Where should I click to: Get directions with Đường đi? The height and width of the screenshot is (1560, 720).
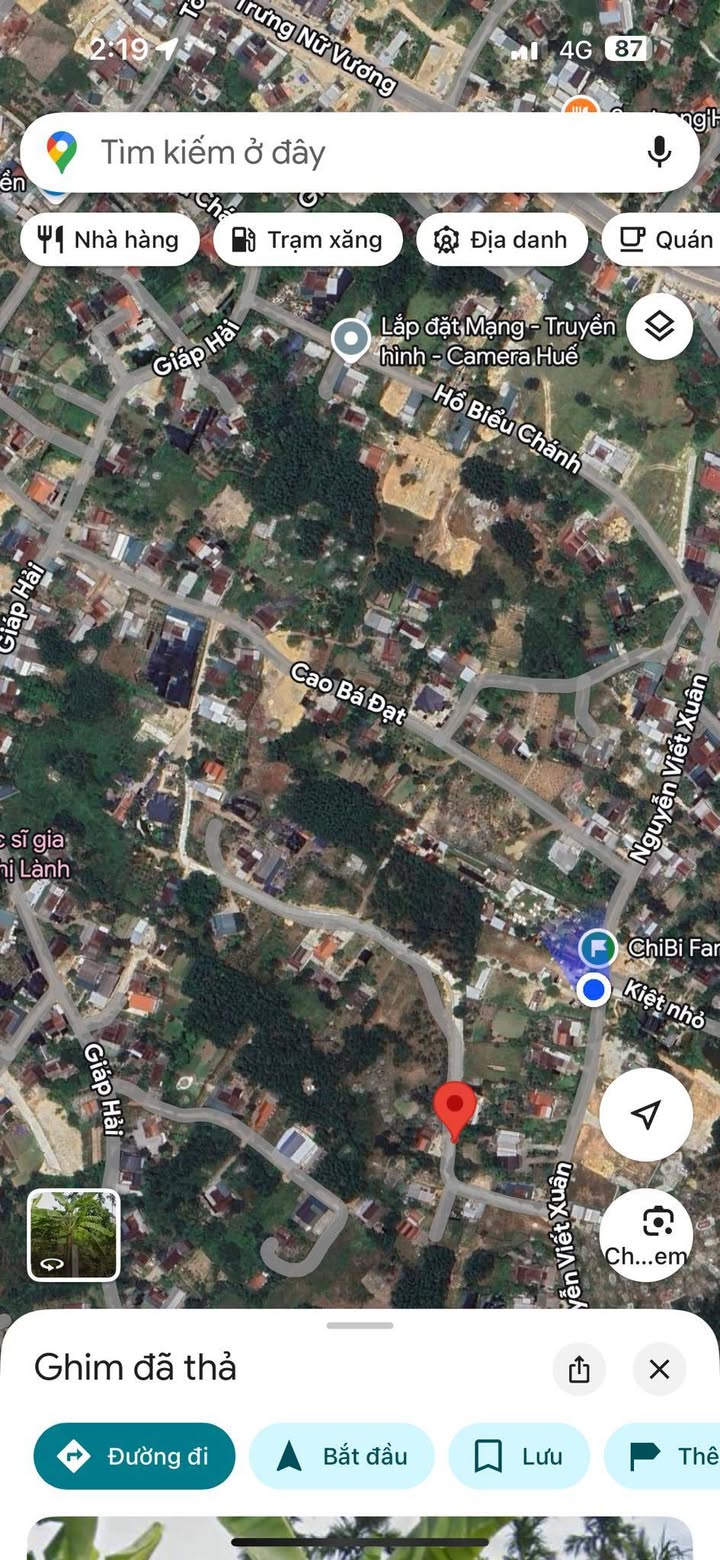coord(134,1456)
